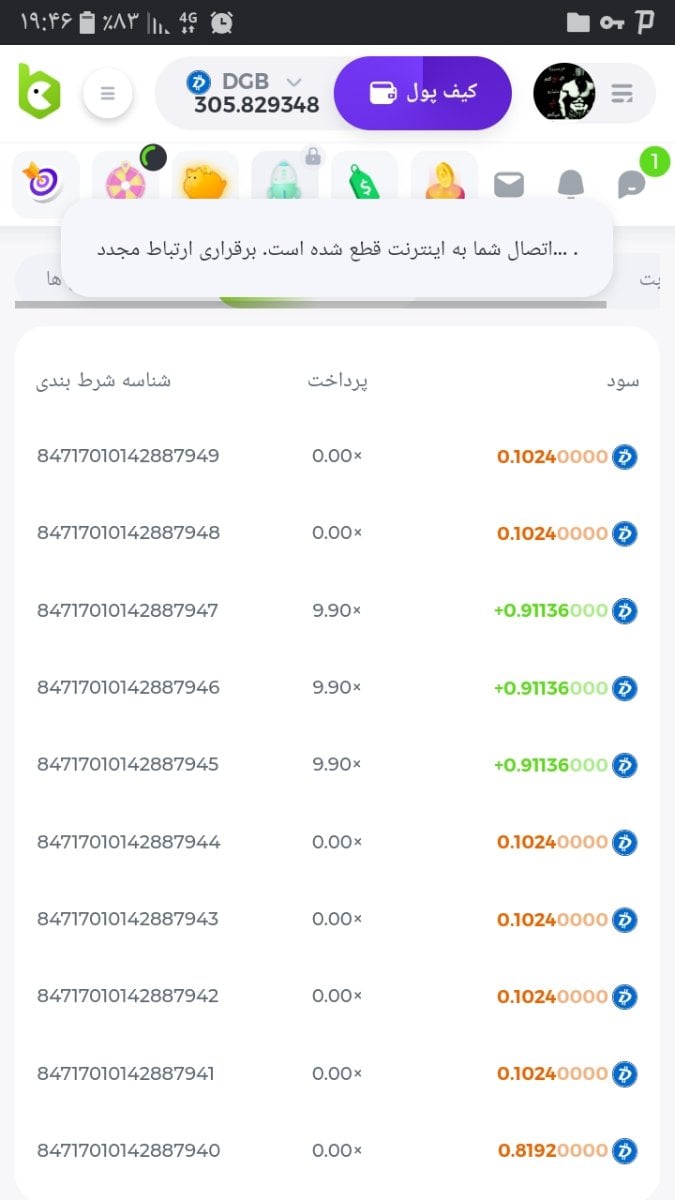Open the locked rocket icon
The image size is (675, 1200).
pos(285,182)
